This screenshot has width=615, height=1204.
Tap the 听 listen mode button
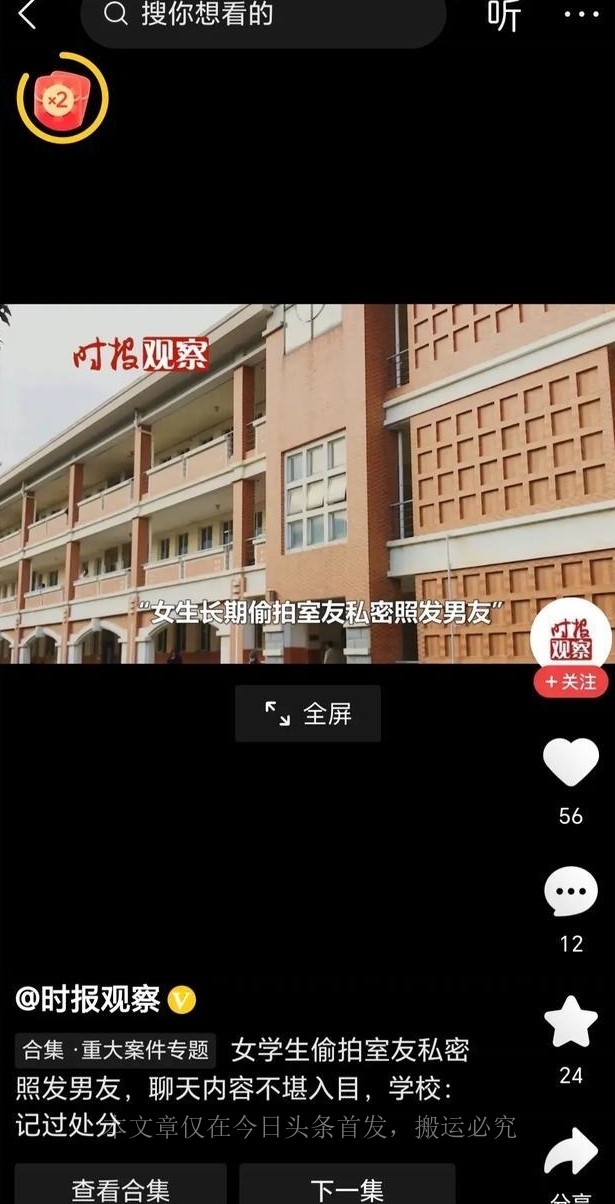coord(504,15)
